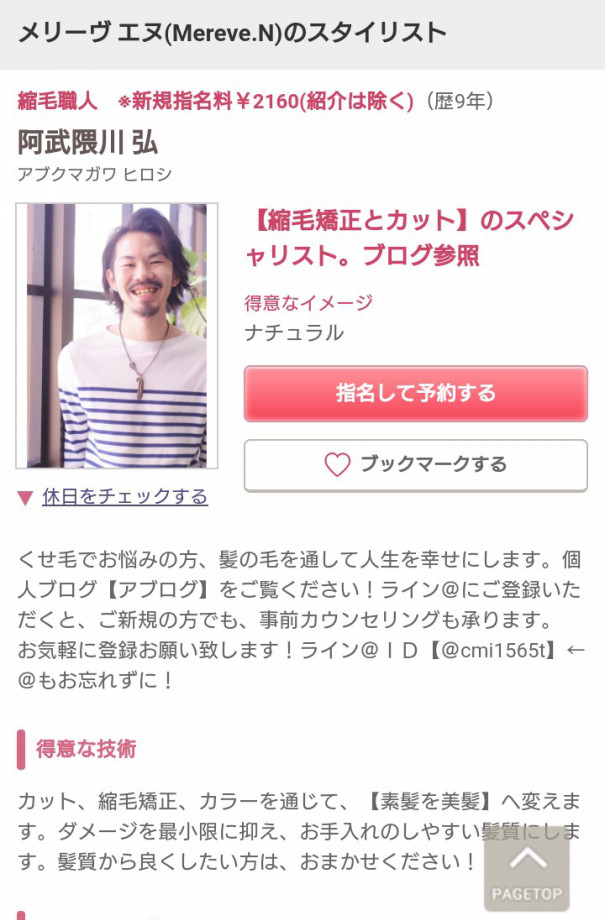Bookmark stylist with ブックマークする button
Image resolution: width=605 pixels, height=920 pixels.
415,465
